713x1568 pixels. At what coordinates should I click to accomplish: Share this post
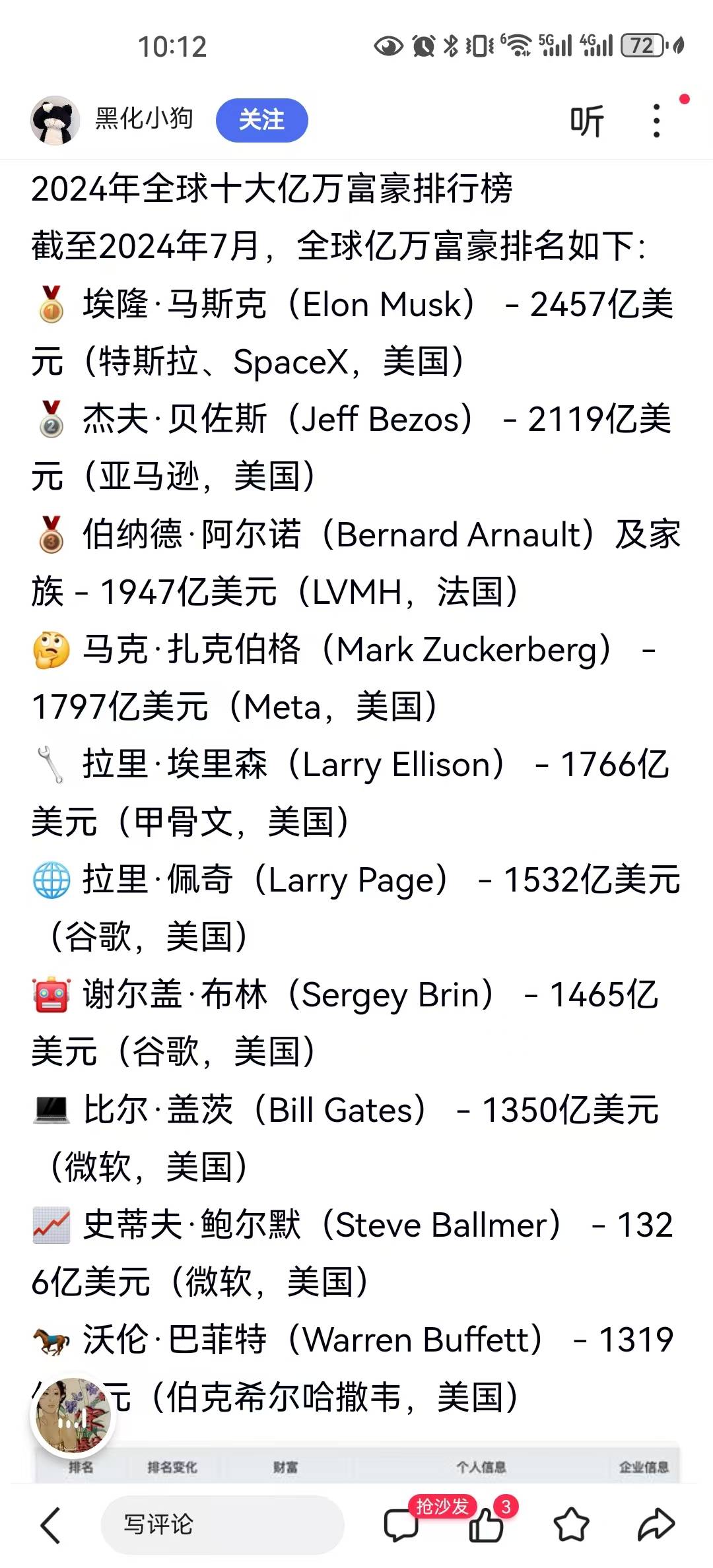click(656, 1525)
